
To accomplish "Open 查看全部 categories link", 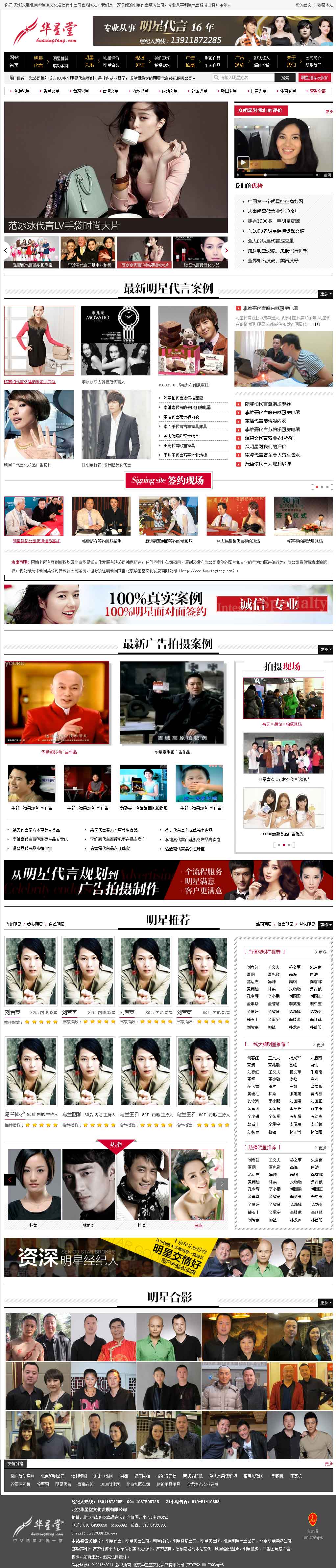I will 317,91.
